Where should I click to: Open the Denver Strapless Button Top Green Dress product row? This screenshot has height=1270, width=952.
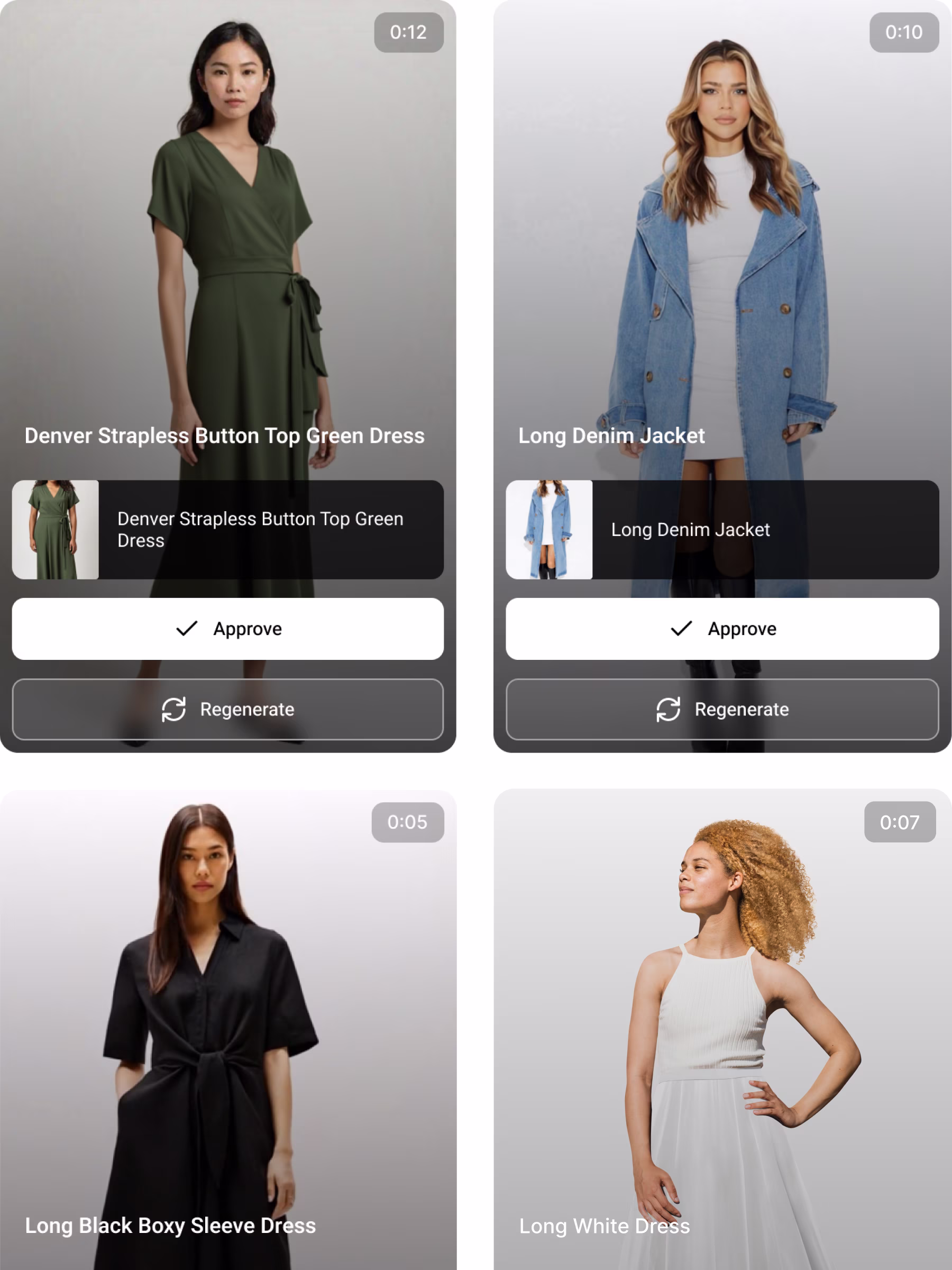click(x=228, y=529)
